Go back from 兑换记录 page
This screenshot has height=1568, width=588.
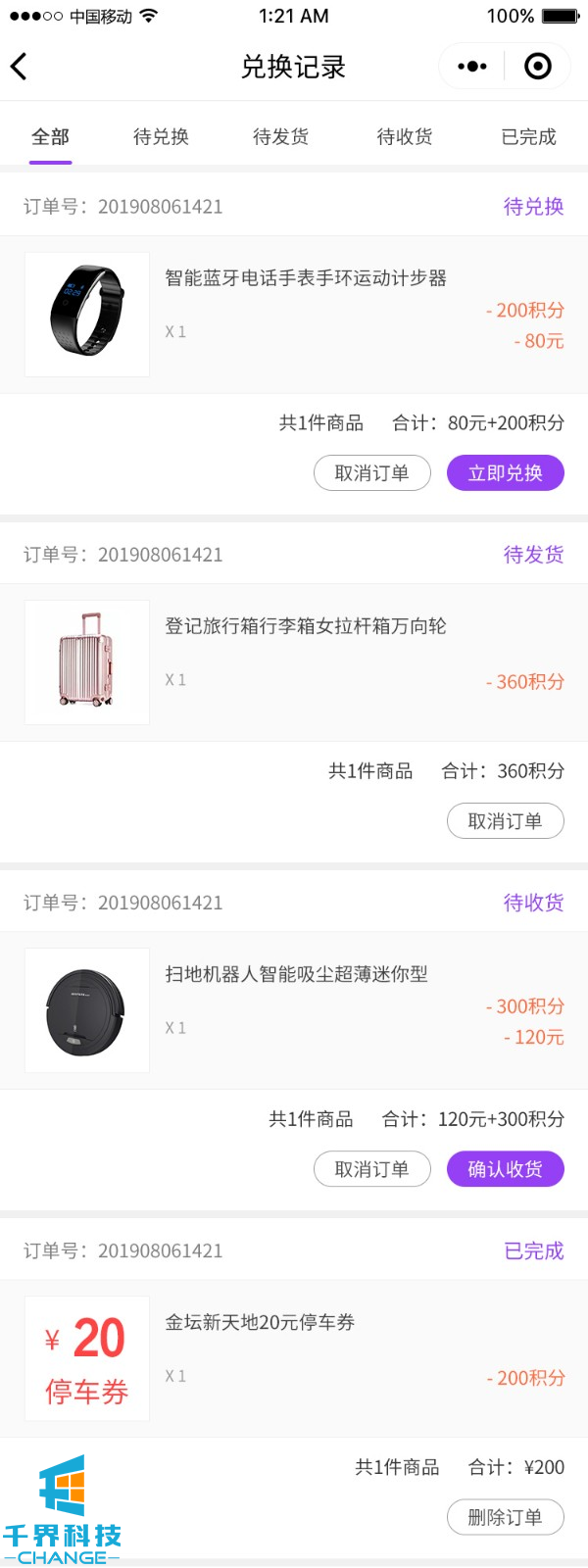(20, 67)
